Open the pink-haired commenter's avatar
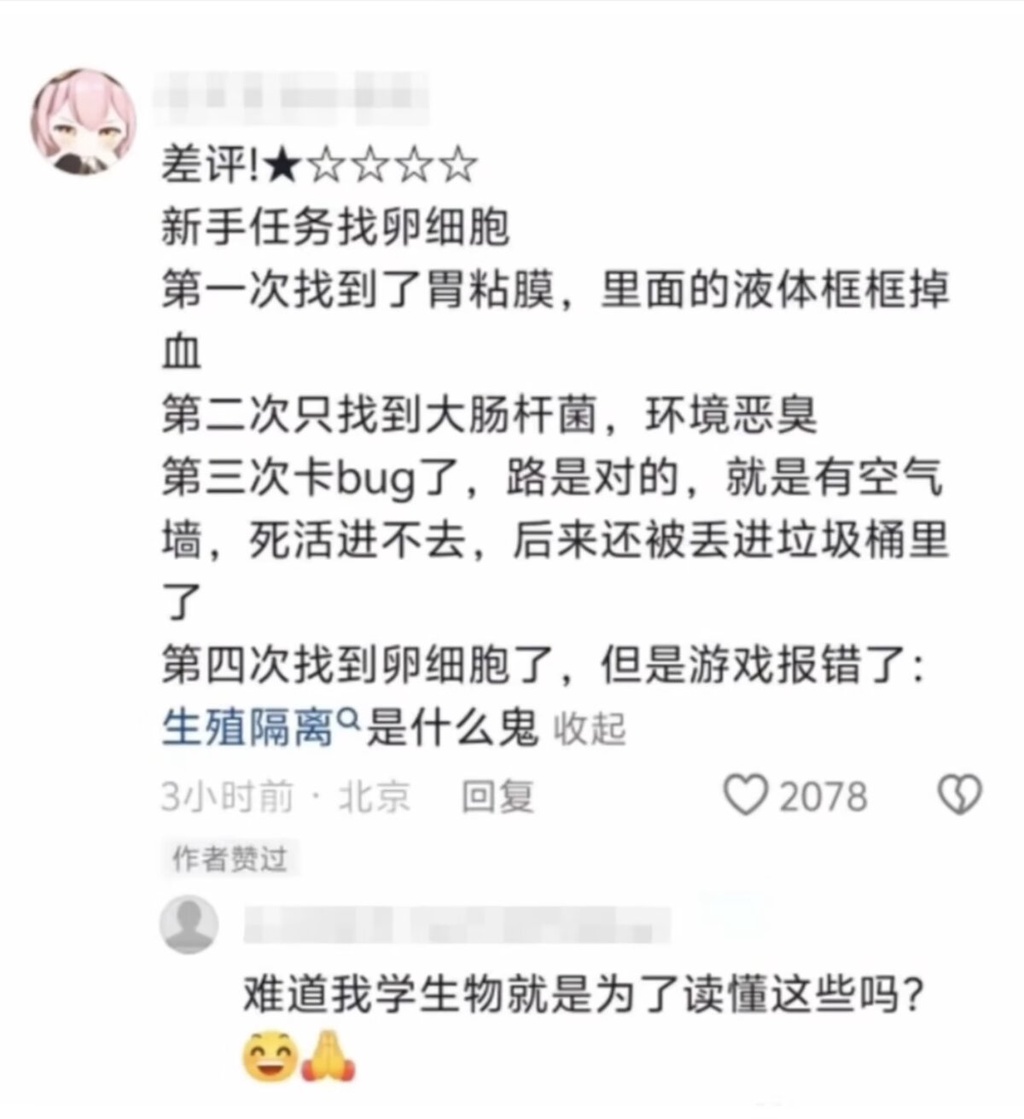The height and width of the screenshot is (1119, 1024). (83, 122)
